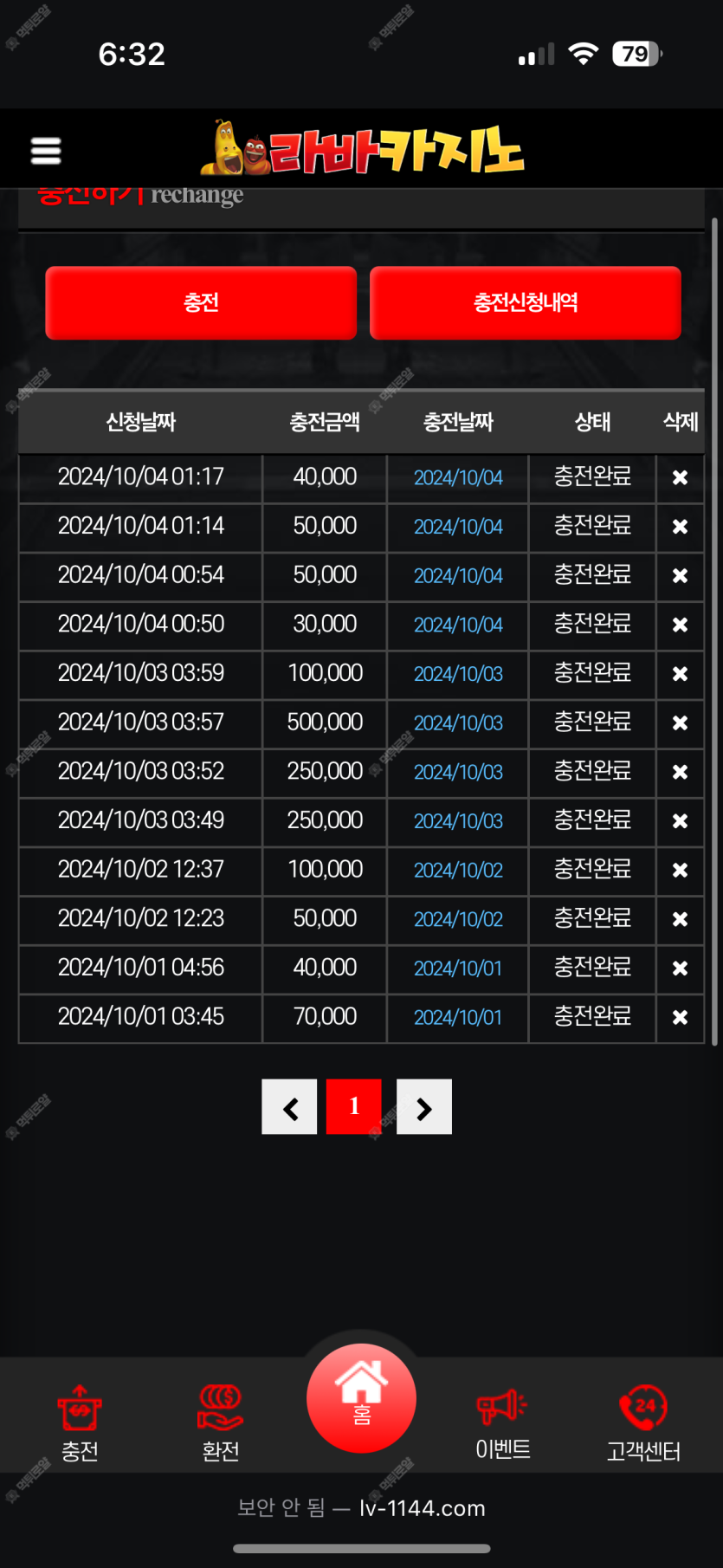723x1568 pixels.
Task: Tap the red 충전 button
Action: (x=201, y=302)
